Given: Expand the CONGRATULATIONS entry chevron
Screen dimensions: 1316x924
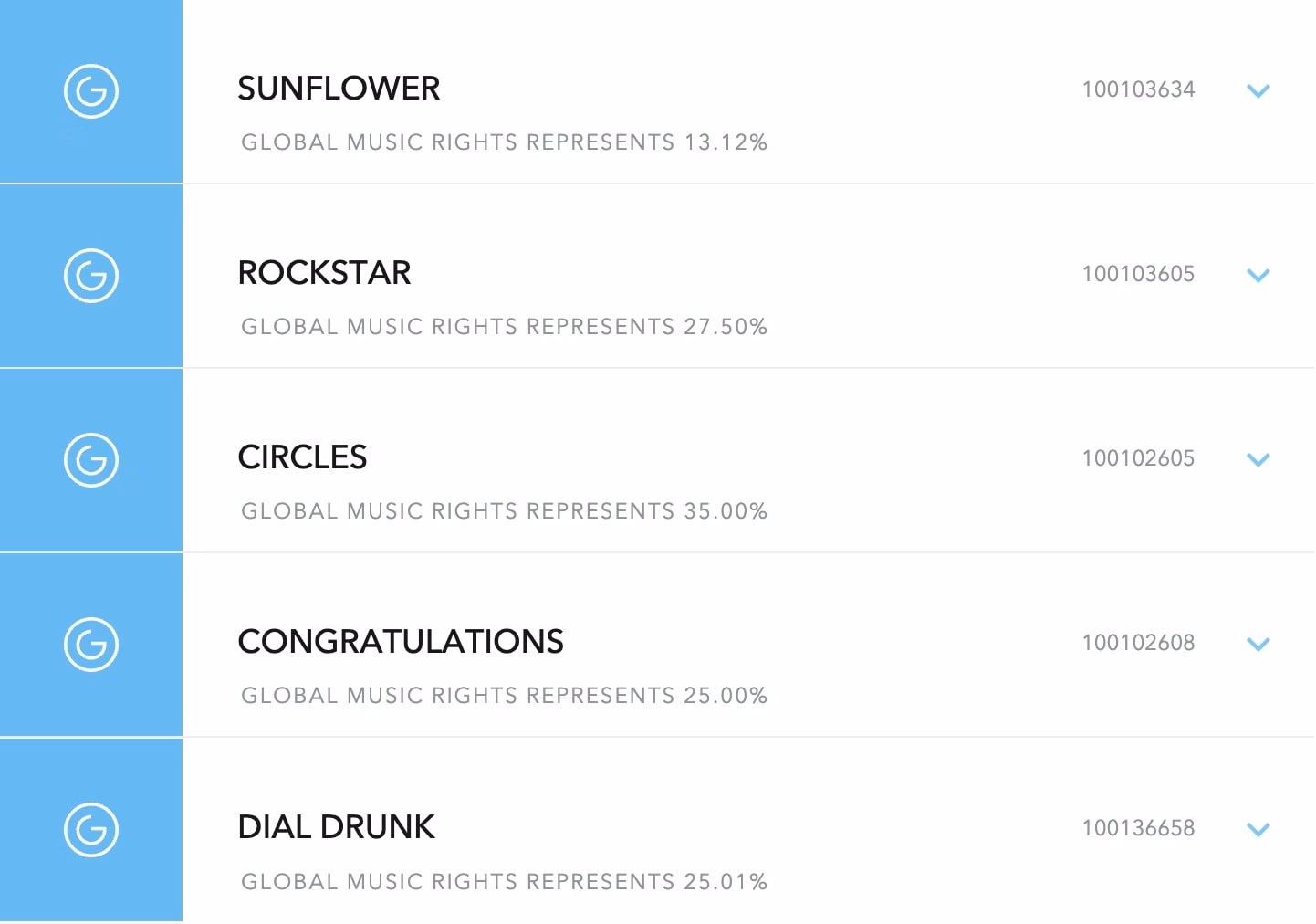Looking at the screenshot, I should point(1258,644).
